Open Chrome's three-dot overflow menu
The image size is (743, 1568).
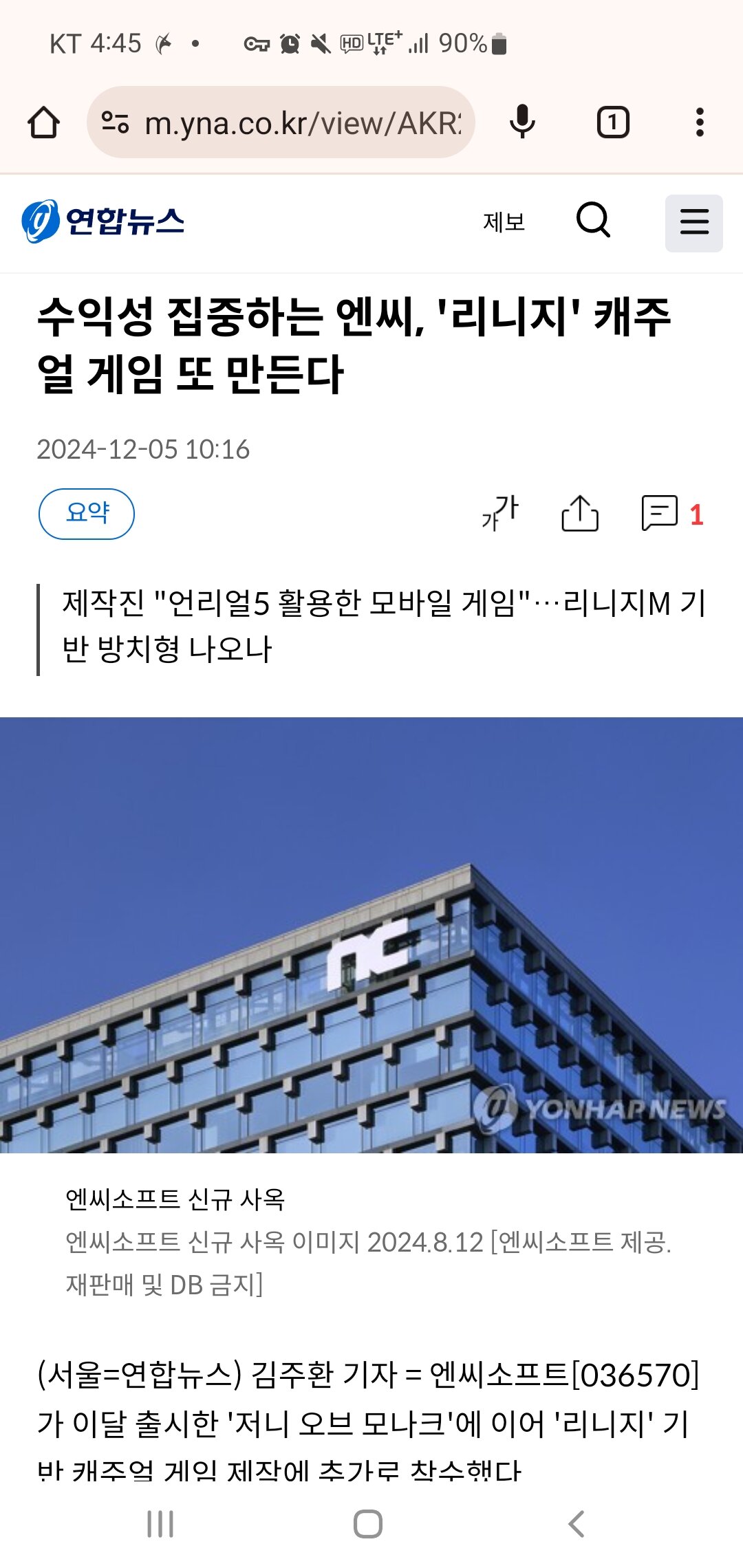[x=700, y=122]
